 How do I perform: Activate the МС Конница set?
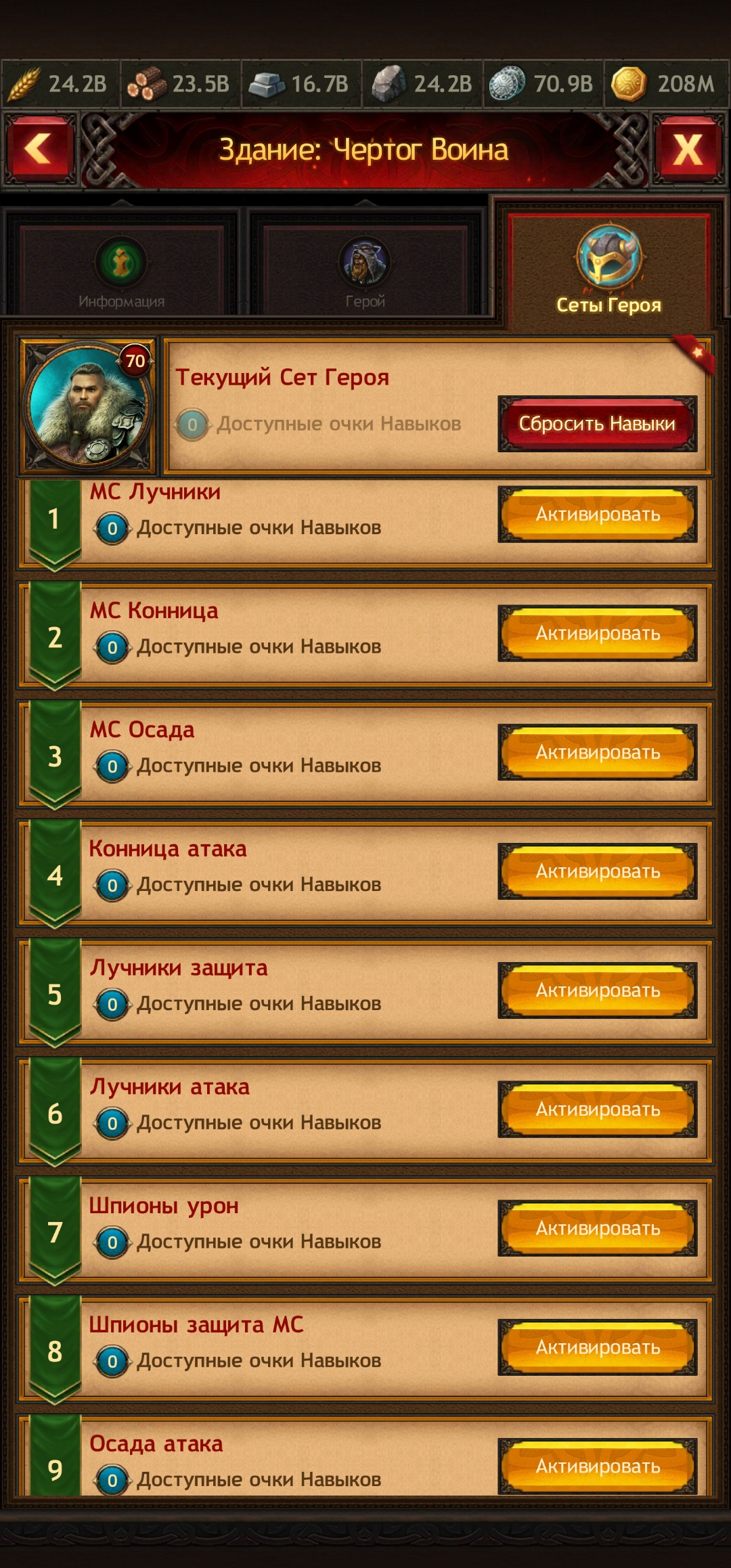[x=598, y=634]
